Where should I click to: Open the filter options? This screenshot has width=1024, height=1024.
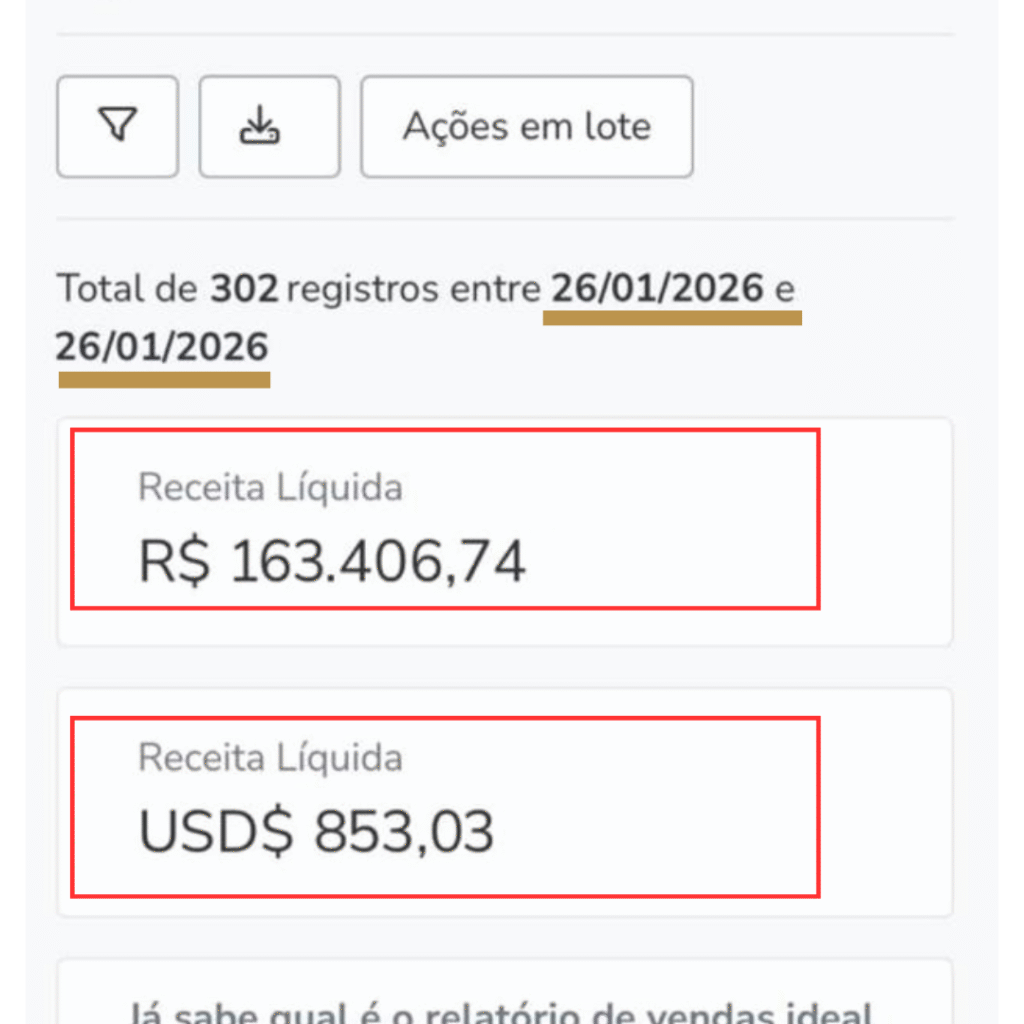117,127
